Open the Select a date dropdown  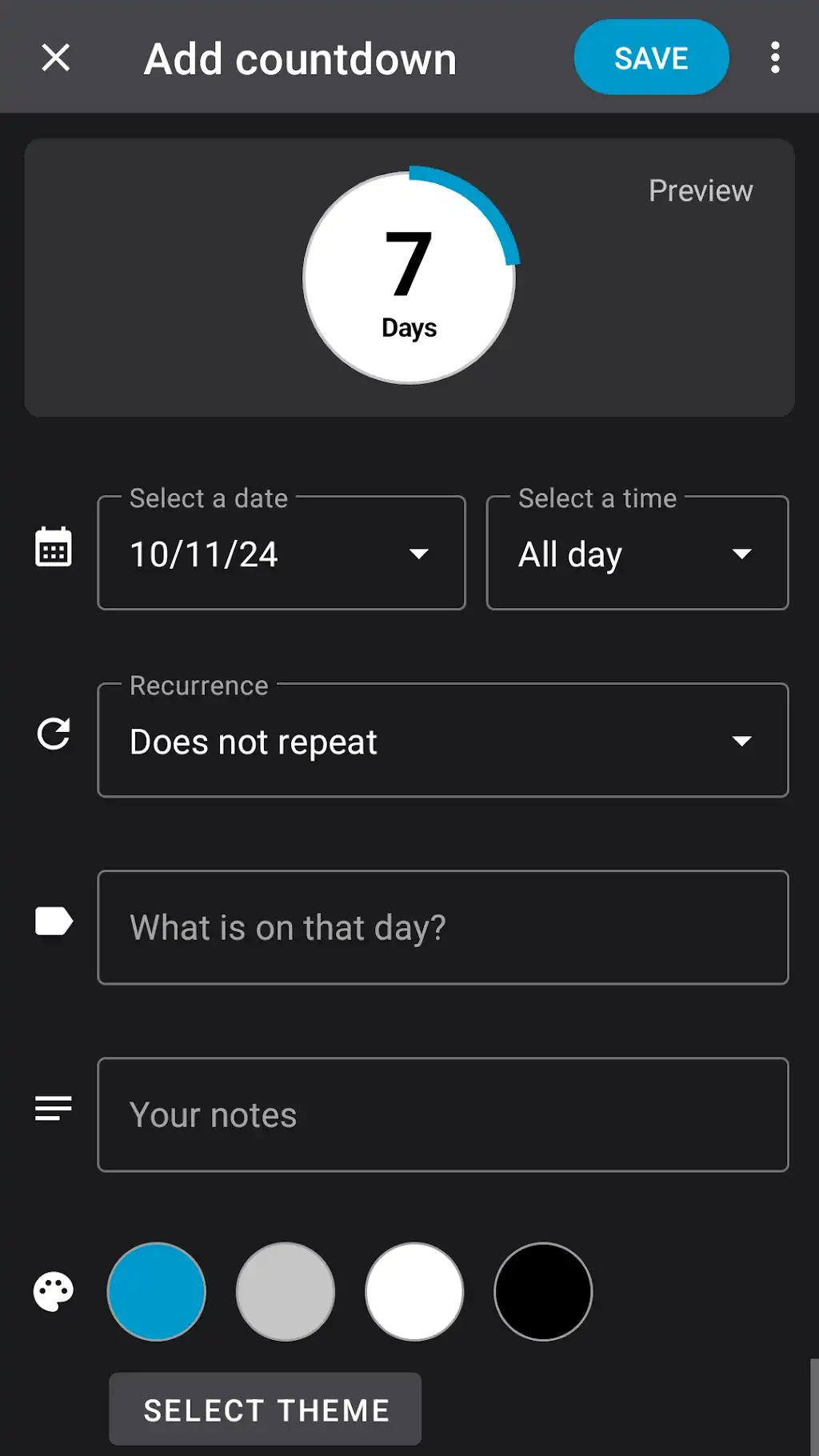[282, 553]
